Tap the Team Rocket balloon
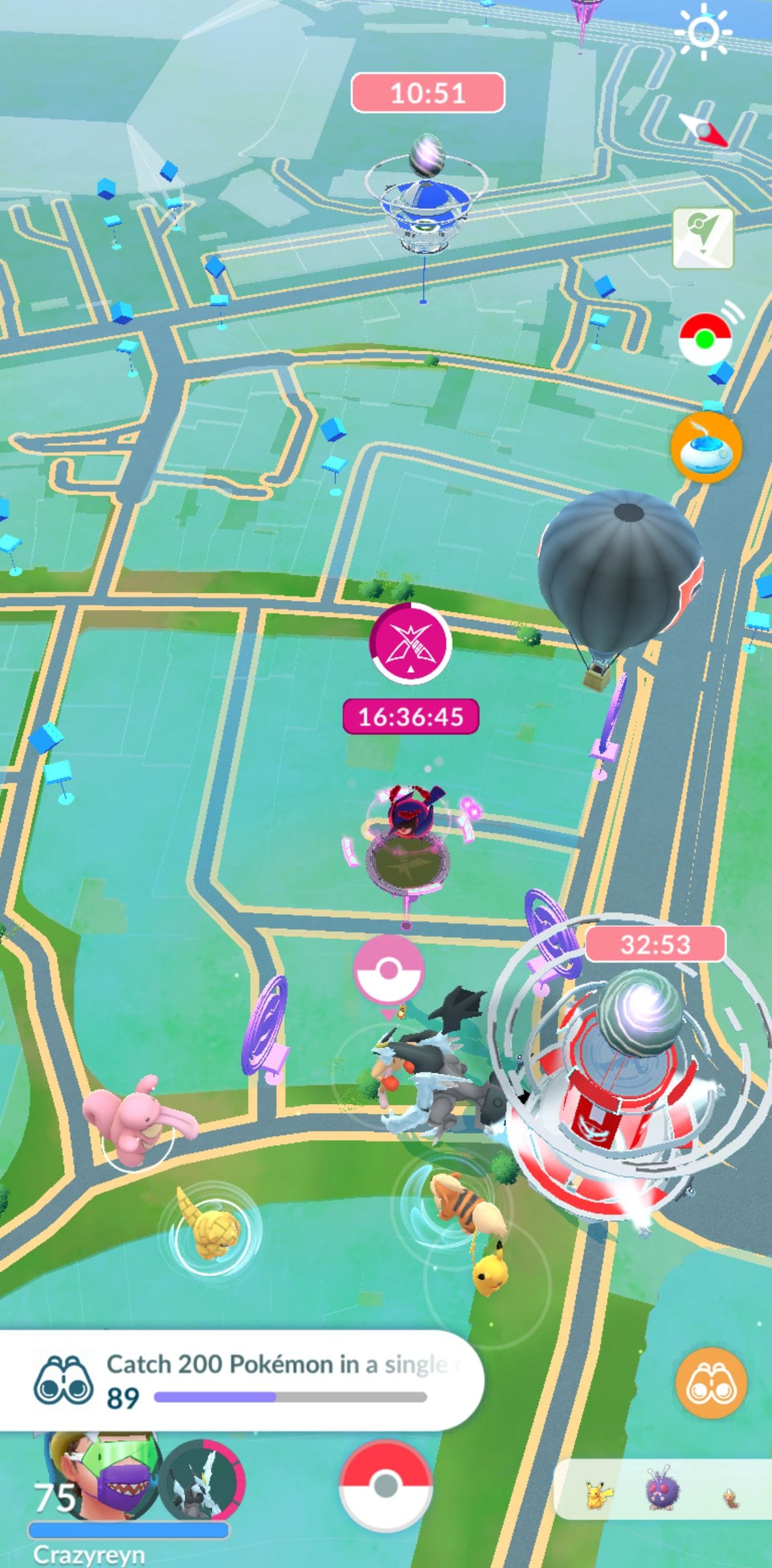 619,569
